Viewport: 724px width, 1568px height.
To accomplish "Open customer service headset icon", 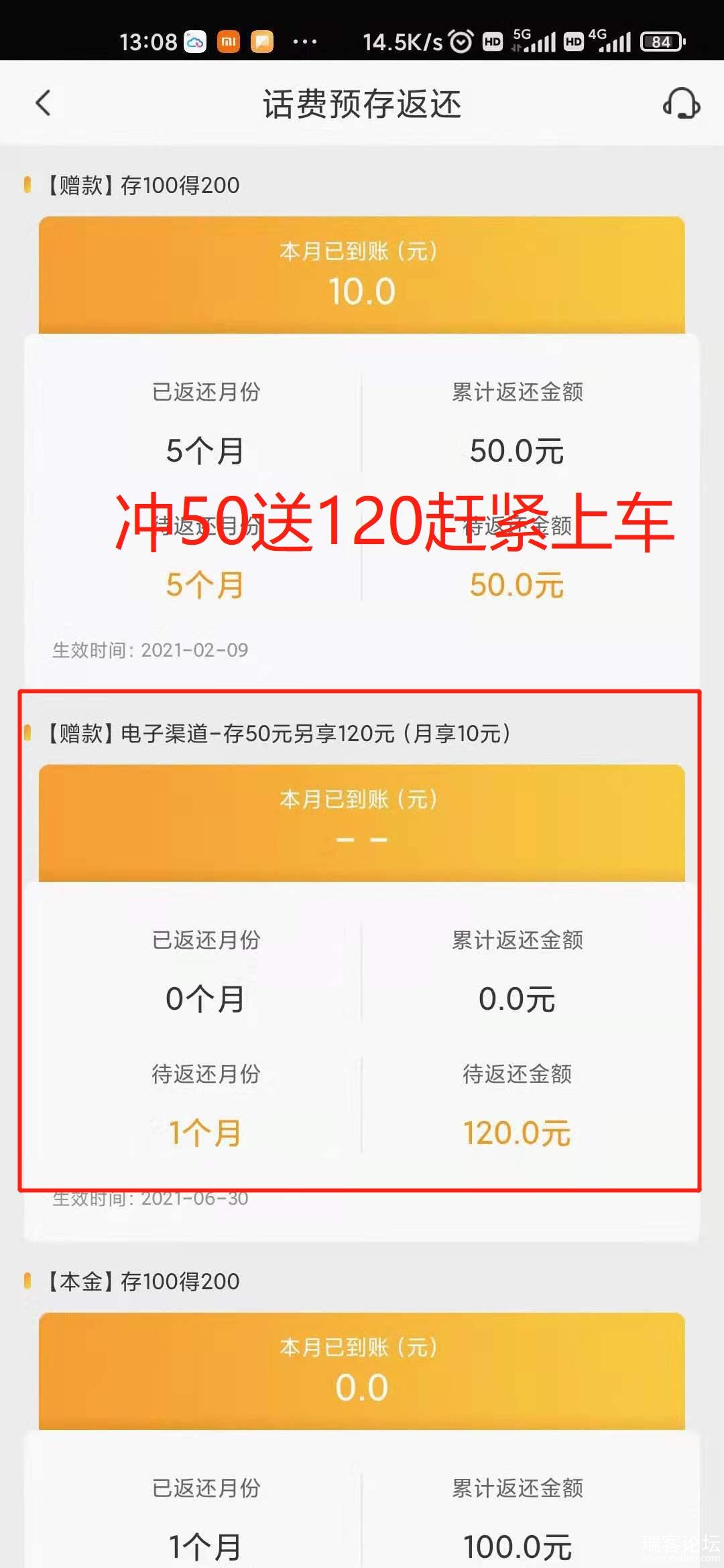I will pos(681,104).
